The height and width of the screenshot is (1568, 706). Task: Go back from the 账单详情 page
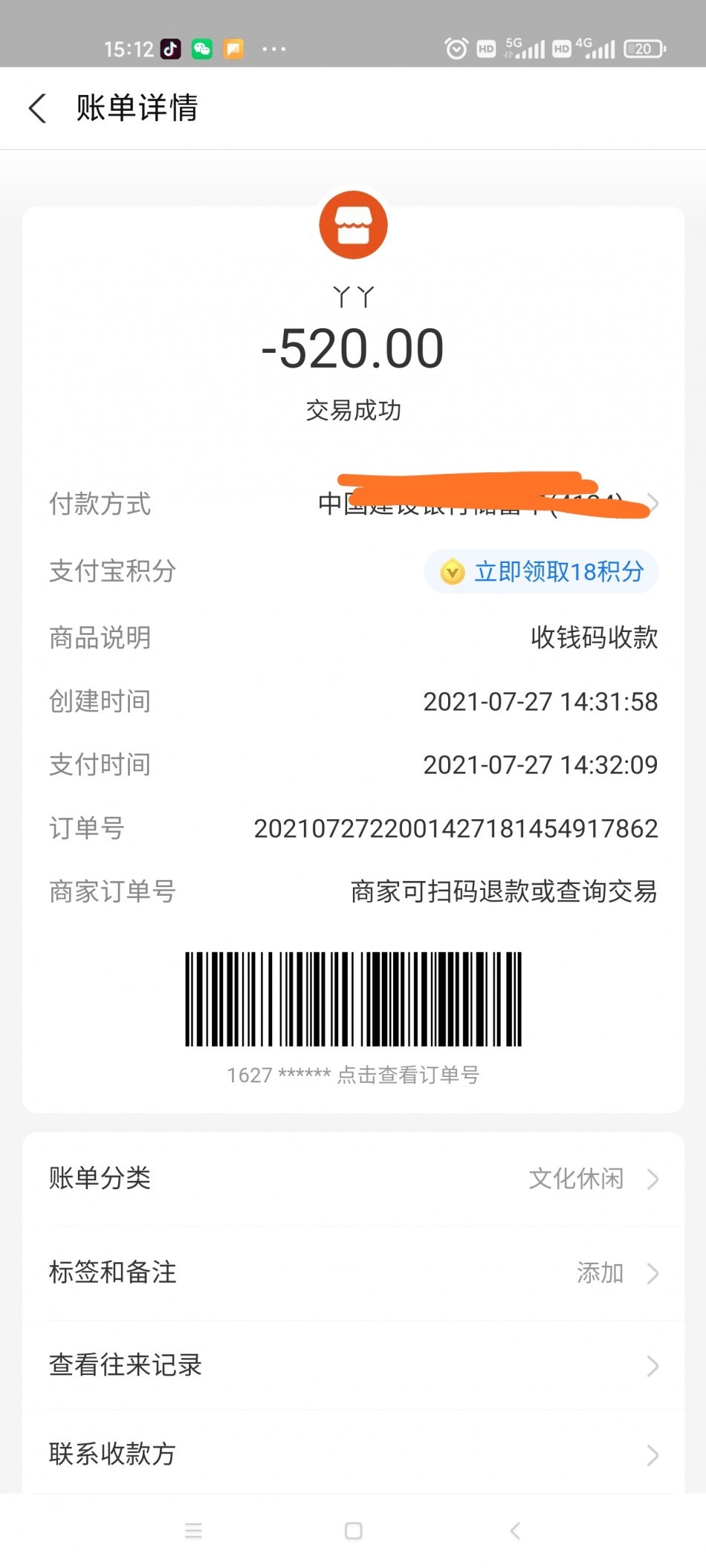pyautogui.click(x=38, y=108)
